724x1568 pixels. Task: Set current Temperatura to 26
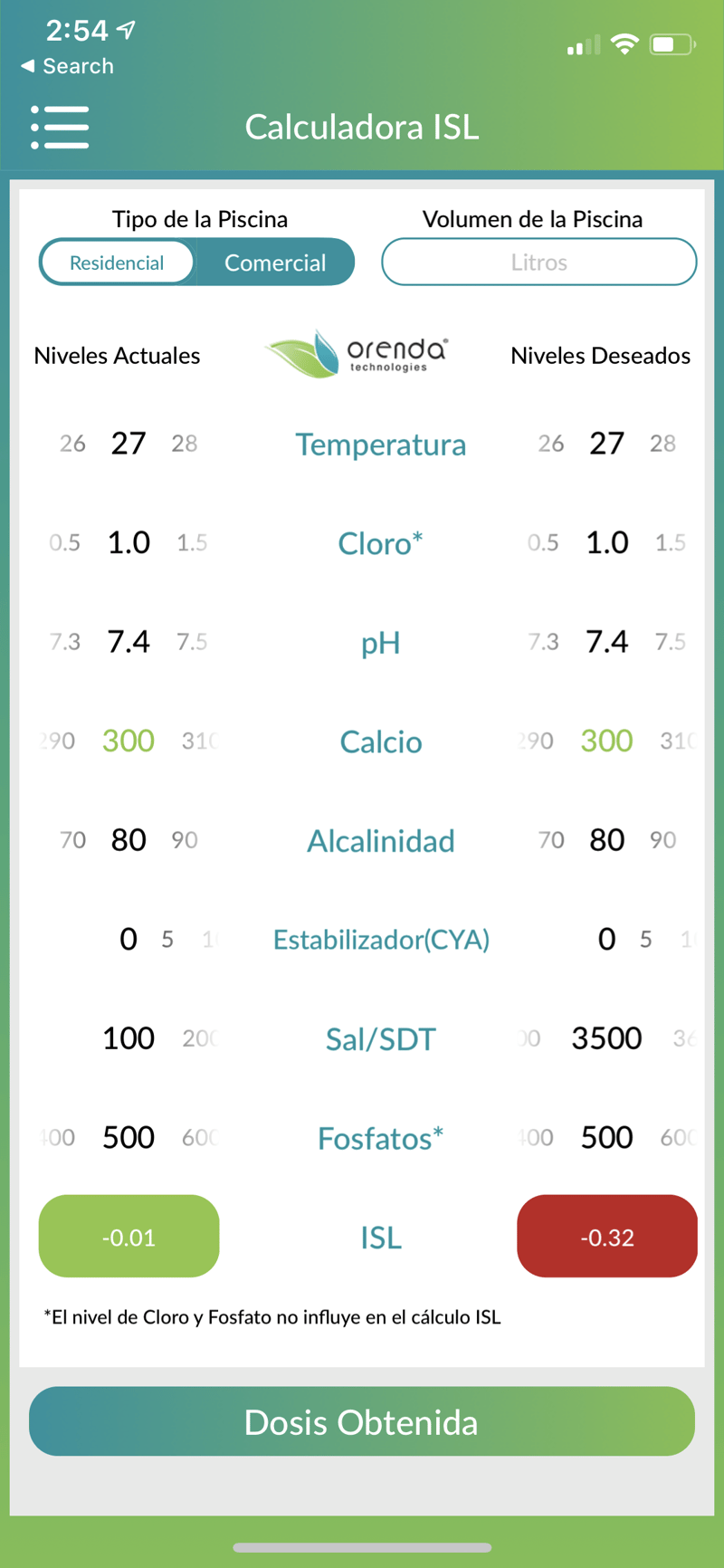[71, 444]
